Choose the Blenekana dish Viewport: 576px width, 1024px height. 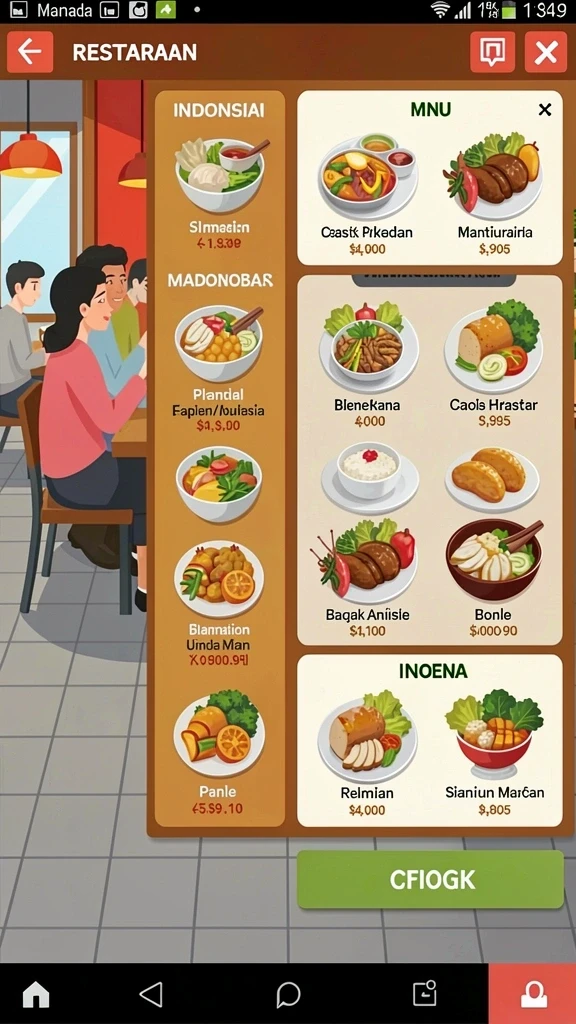click(x=367, y=364)
